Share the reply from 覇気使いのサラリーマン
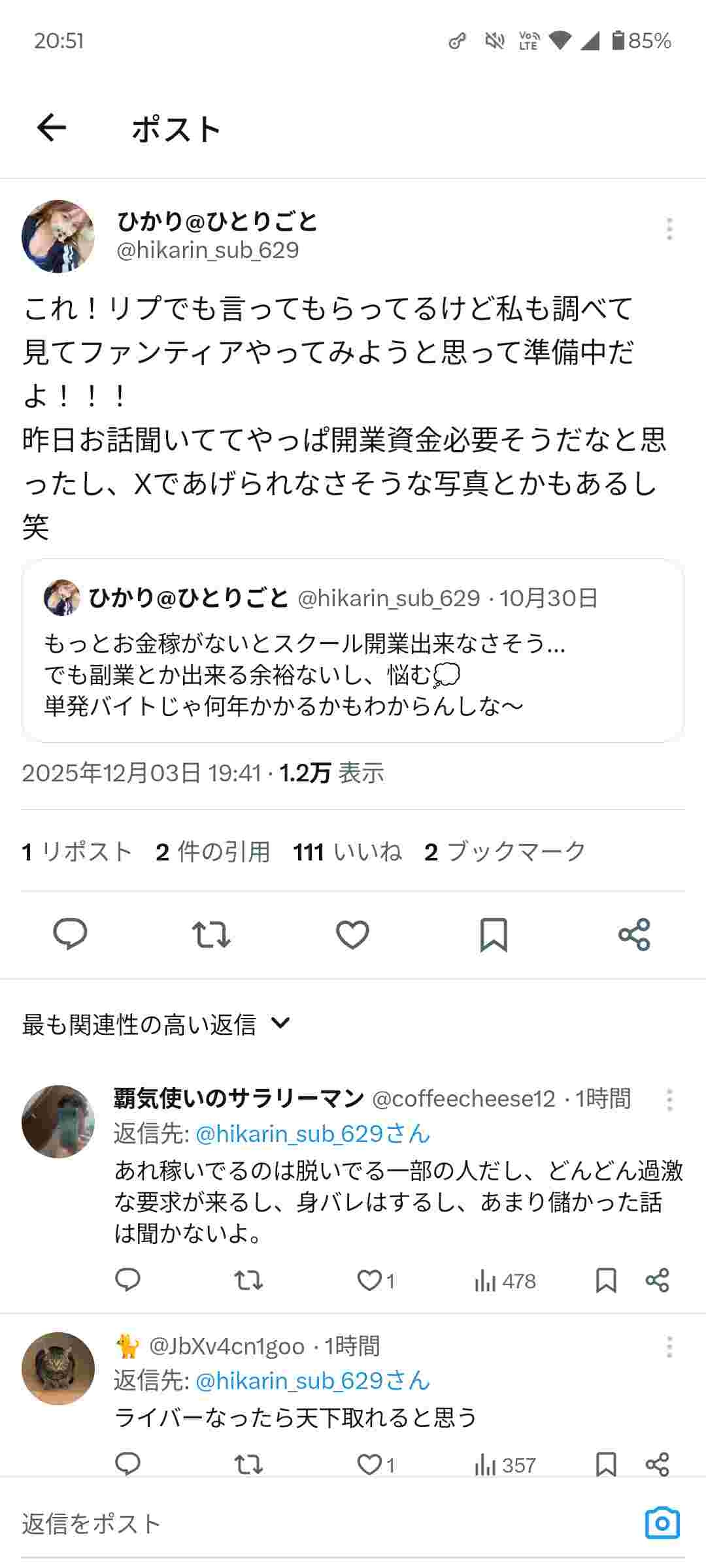Image resolution: width=706 pixels, height=1568 pixels. [x=657, y=1281]
